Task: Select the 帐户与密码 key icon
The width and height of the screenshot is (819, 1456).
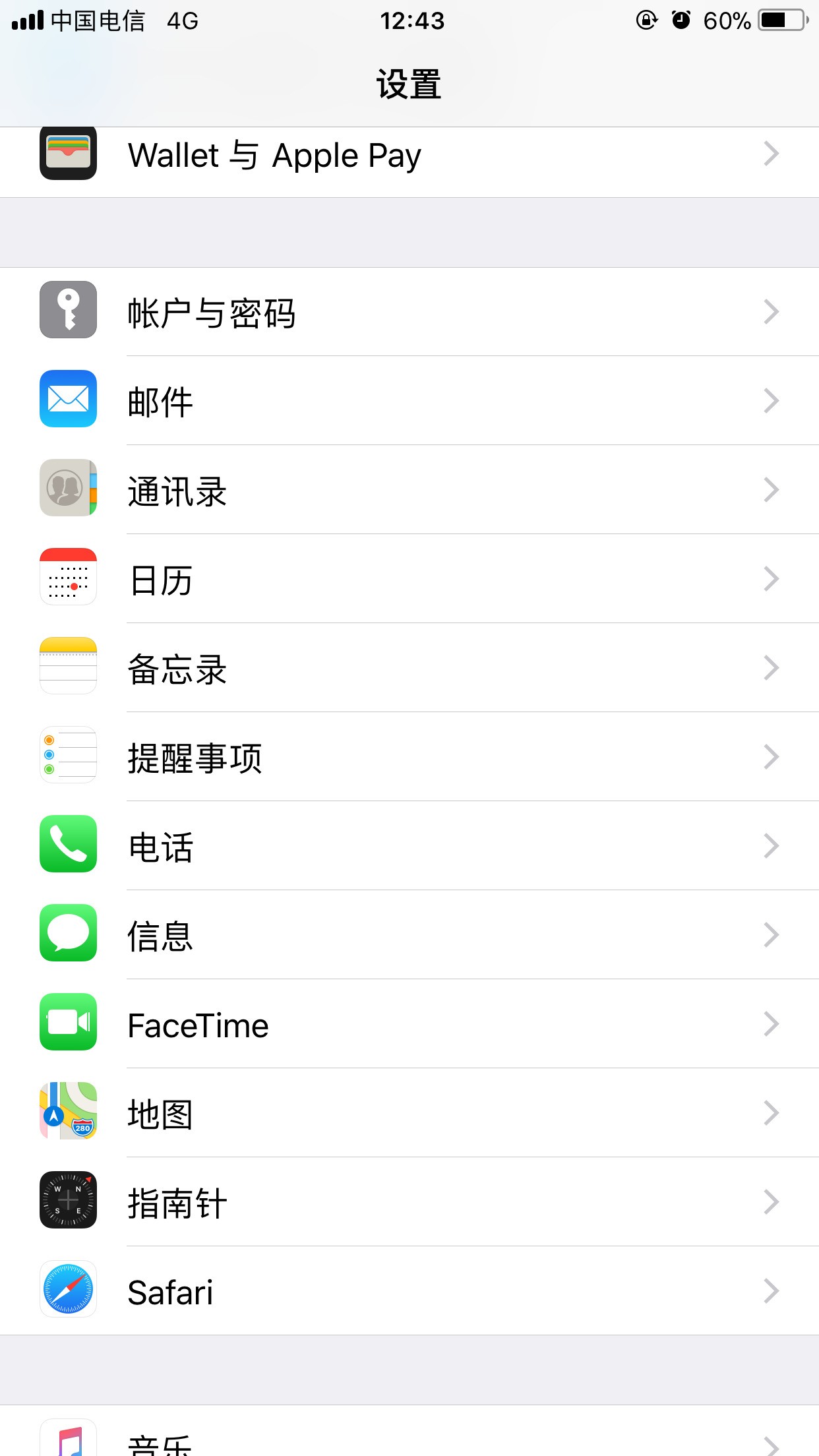Action: [x=68, y=311]
